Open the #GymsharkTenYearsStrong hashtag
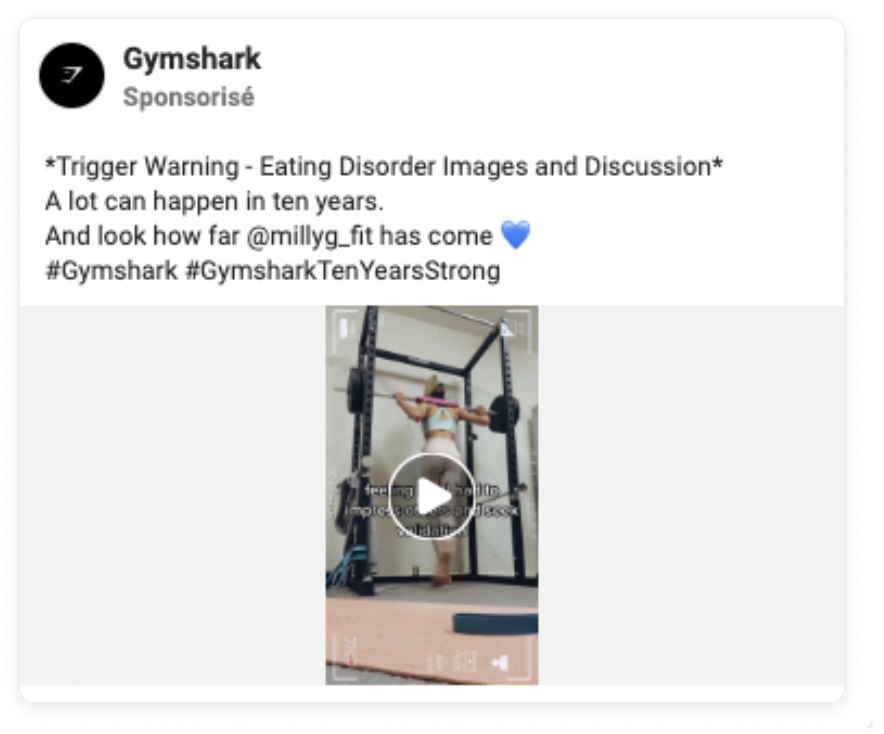Viewport: 884px width, 734px height. pyautogui.click(x=342, y=271)
